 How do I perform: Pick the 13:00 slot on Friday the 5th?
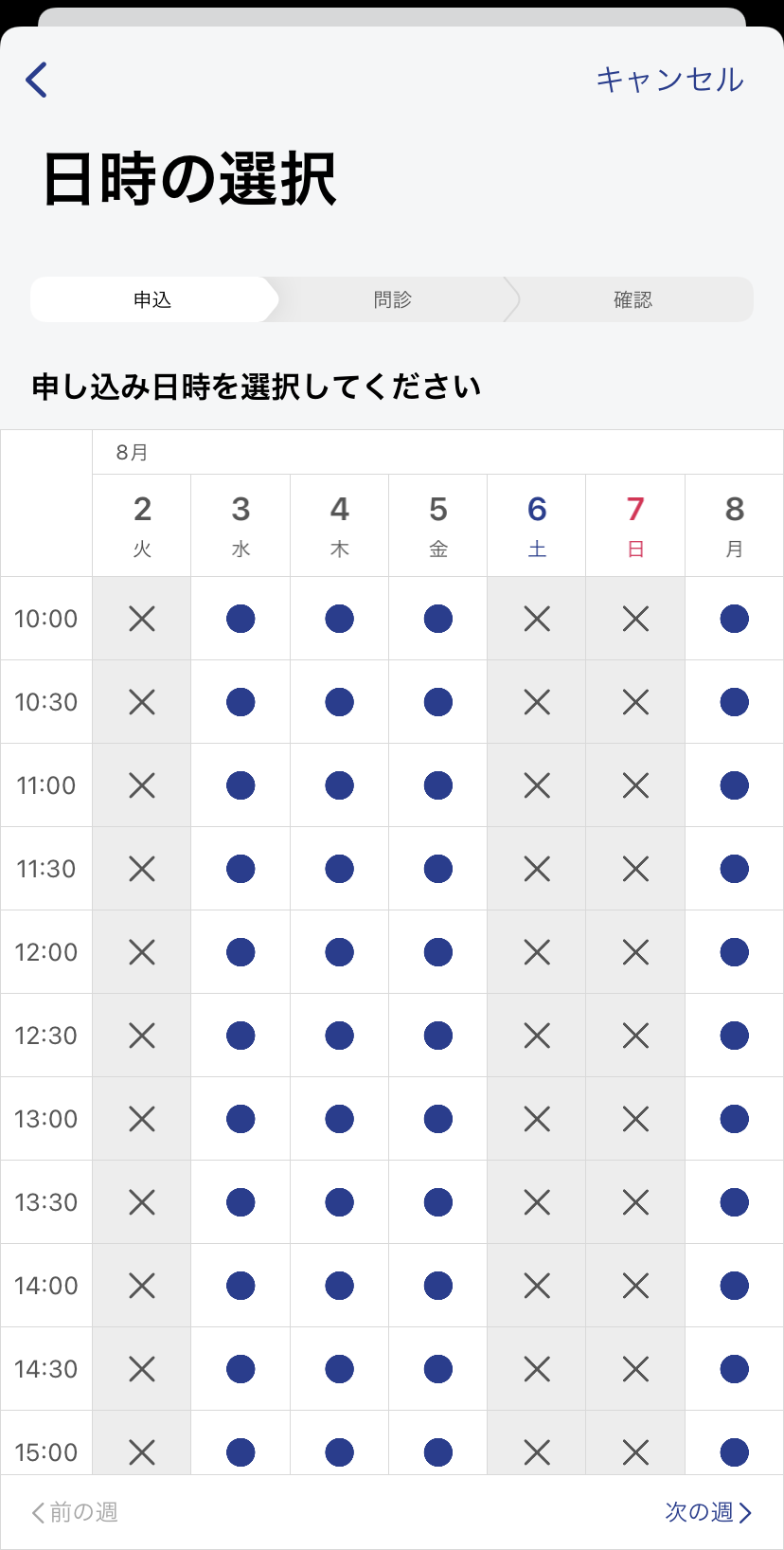[437, 1119]
